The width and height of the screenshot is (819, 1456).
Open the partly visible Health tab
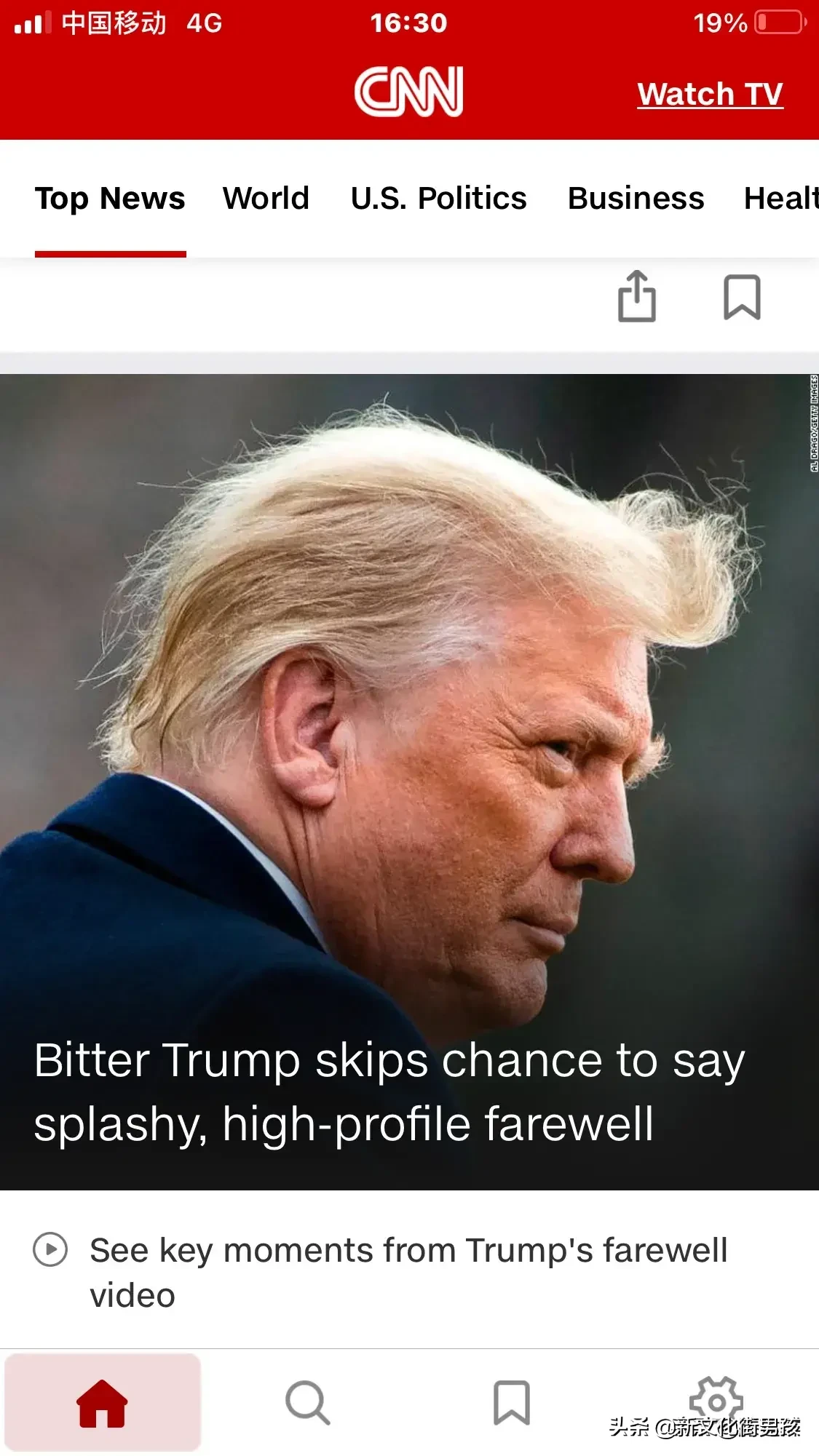[x=780, y=198]
